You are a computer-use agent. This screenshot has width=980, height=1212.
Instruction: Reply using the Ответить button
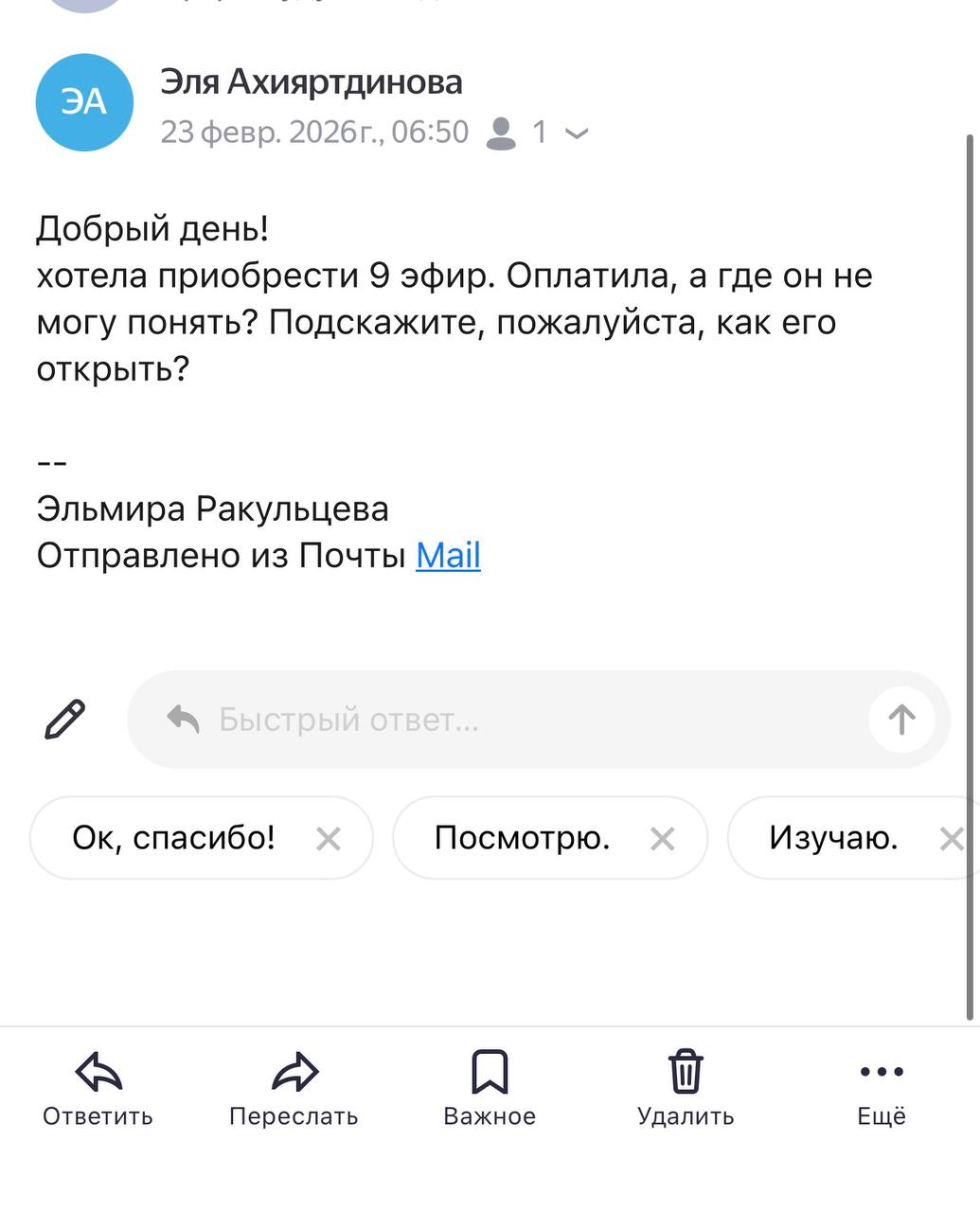pyautogui.click(x=98, y=1088)
